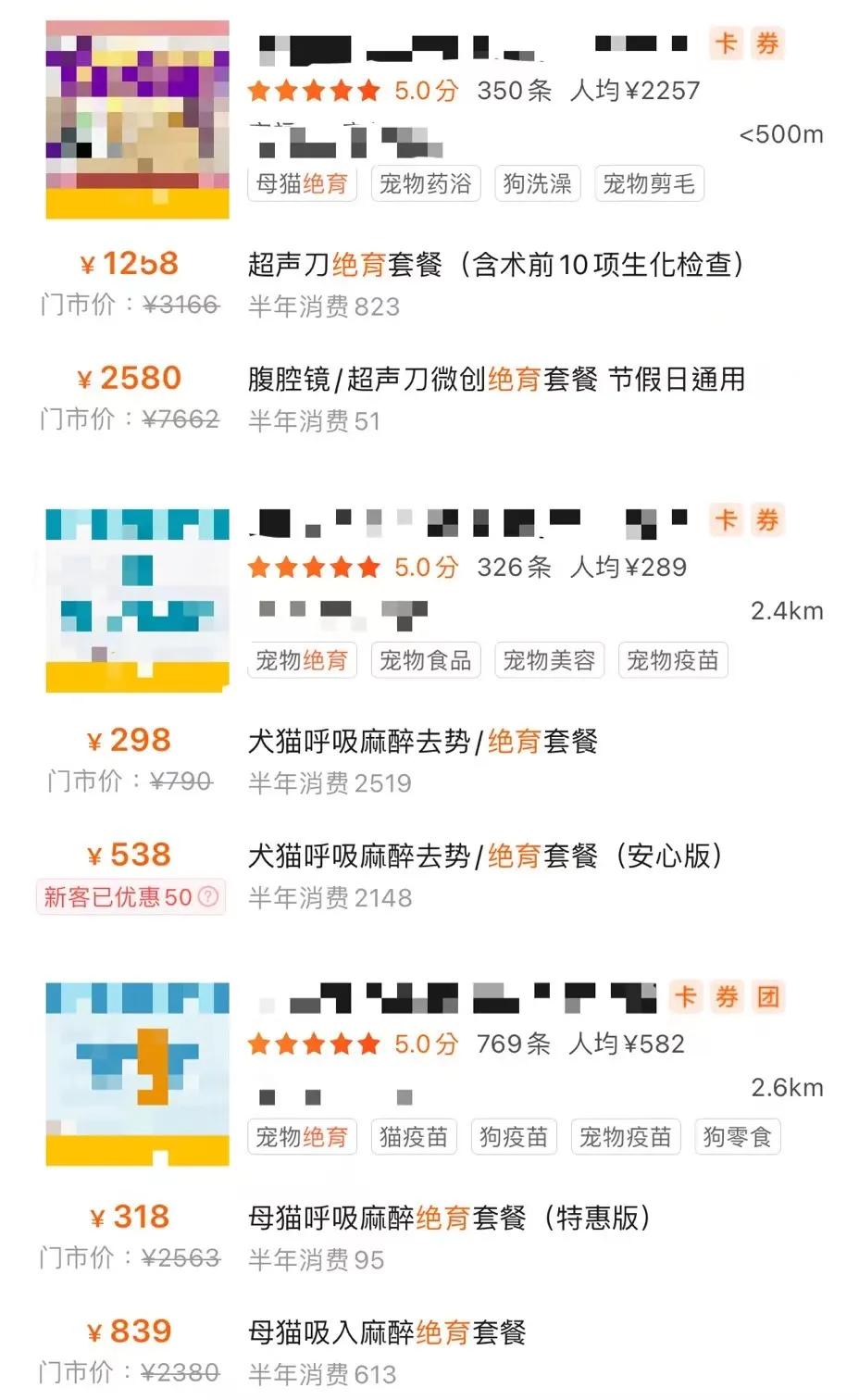Open the 团 group-deal badge on third store
Screen dimensions: 859x1400
[x=767, y=997]
